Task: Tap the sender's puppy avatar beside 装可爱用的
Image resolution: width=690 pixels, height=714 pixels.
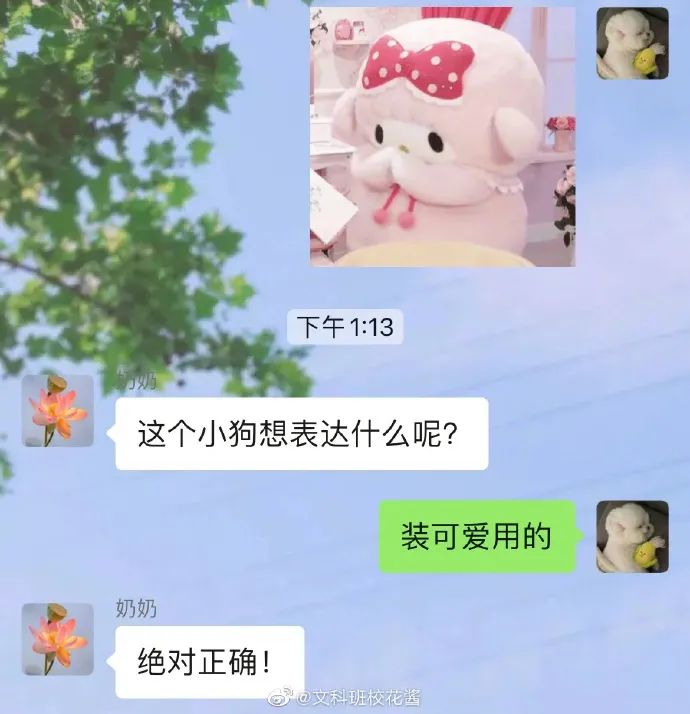Action: [632, 536]
